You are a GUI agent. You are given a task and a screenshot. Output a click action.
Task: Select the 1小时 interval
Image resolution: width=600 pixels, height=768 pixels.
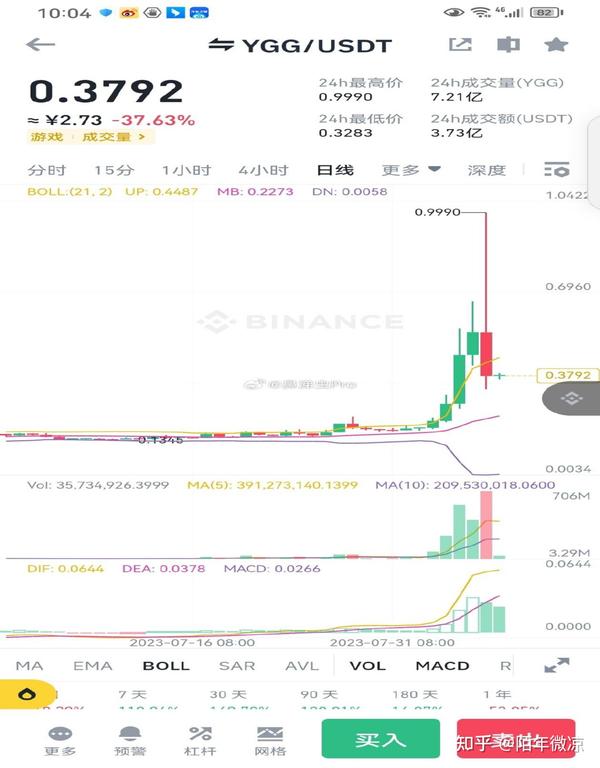pyautogui.click(x=186, y=171)
